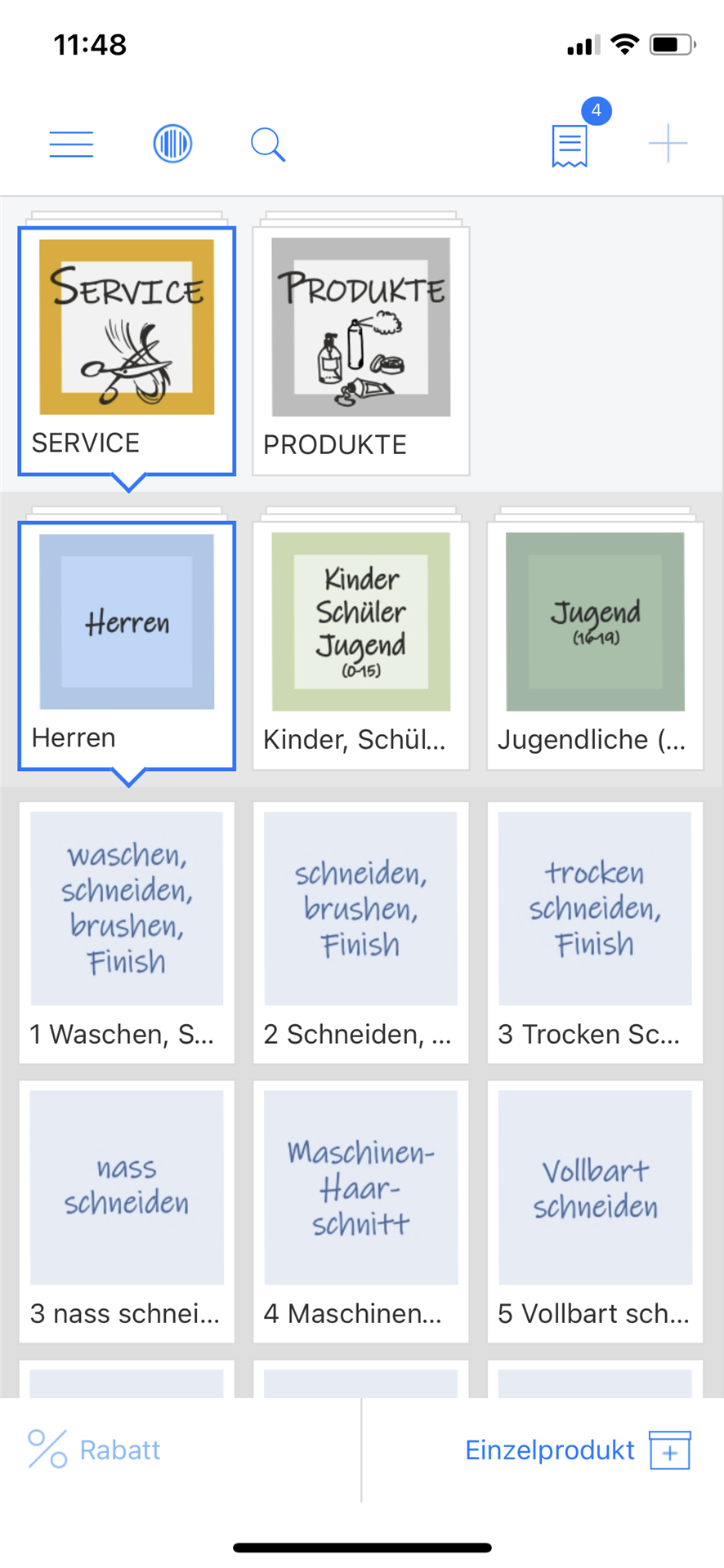Add 3 Trocken schneiden, Finish

coord(596,933)
